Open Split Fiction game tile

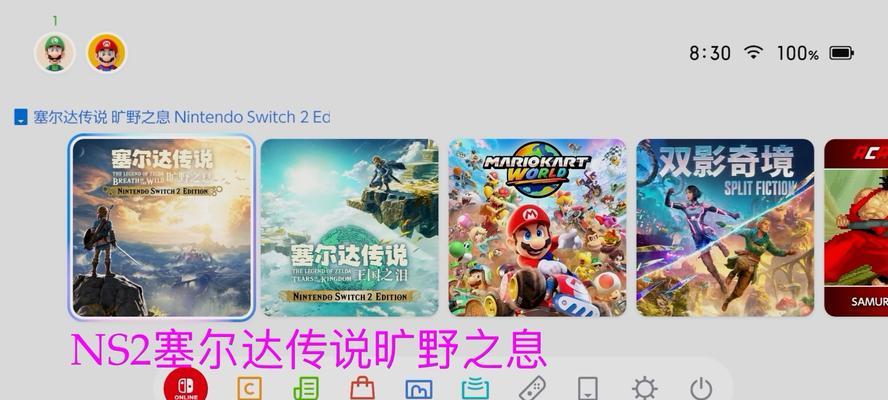pyautogui.click(x=725, y=227)
